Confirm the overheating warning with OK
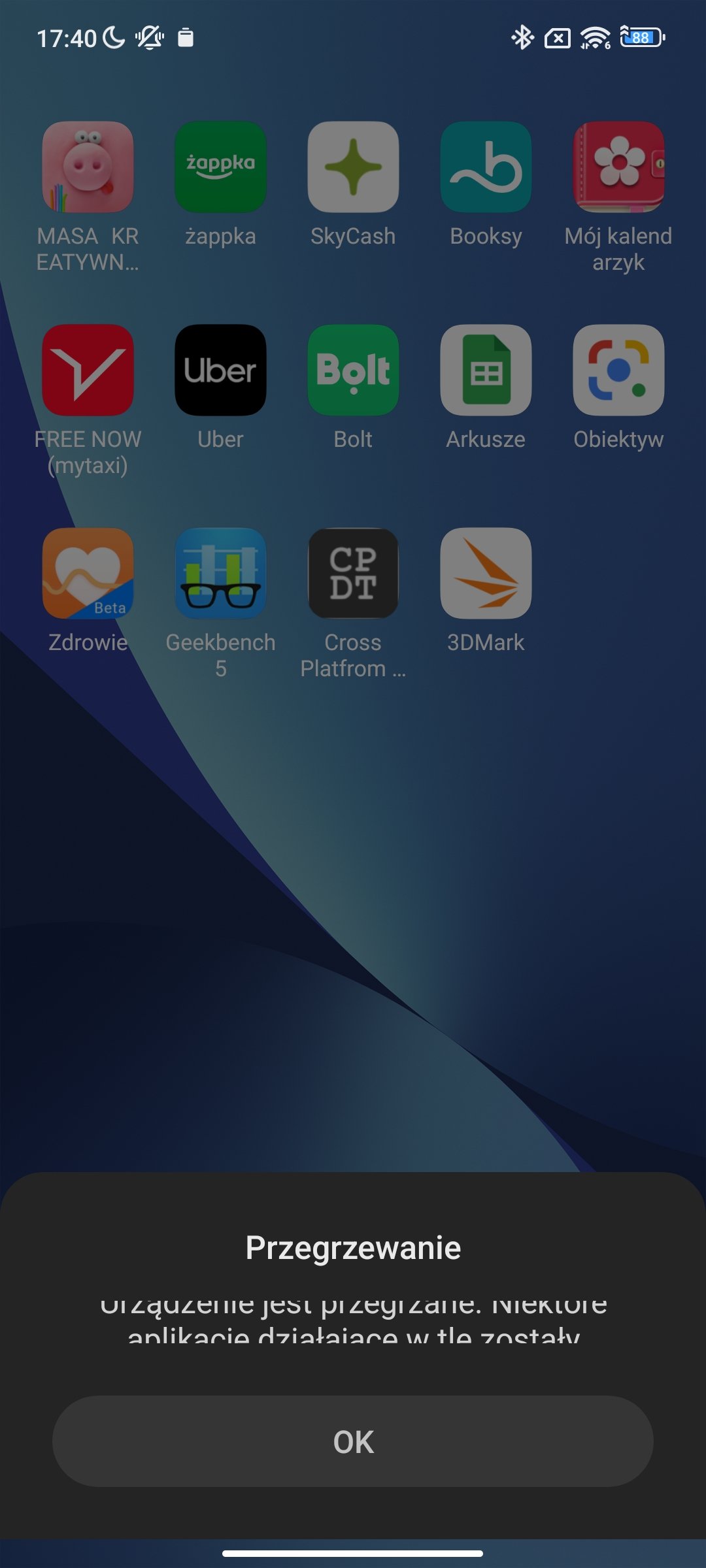 tap(353, 1441)
